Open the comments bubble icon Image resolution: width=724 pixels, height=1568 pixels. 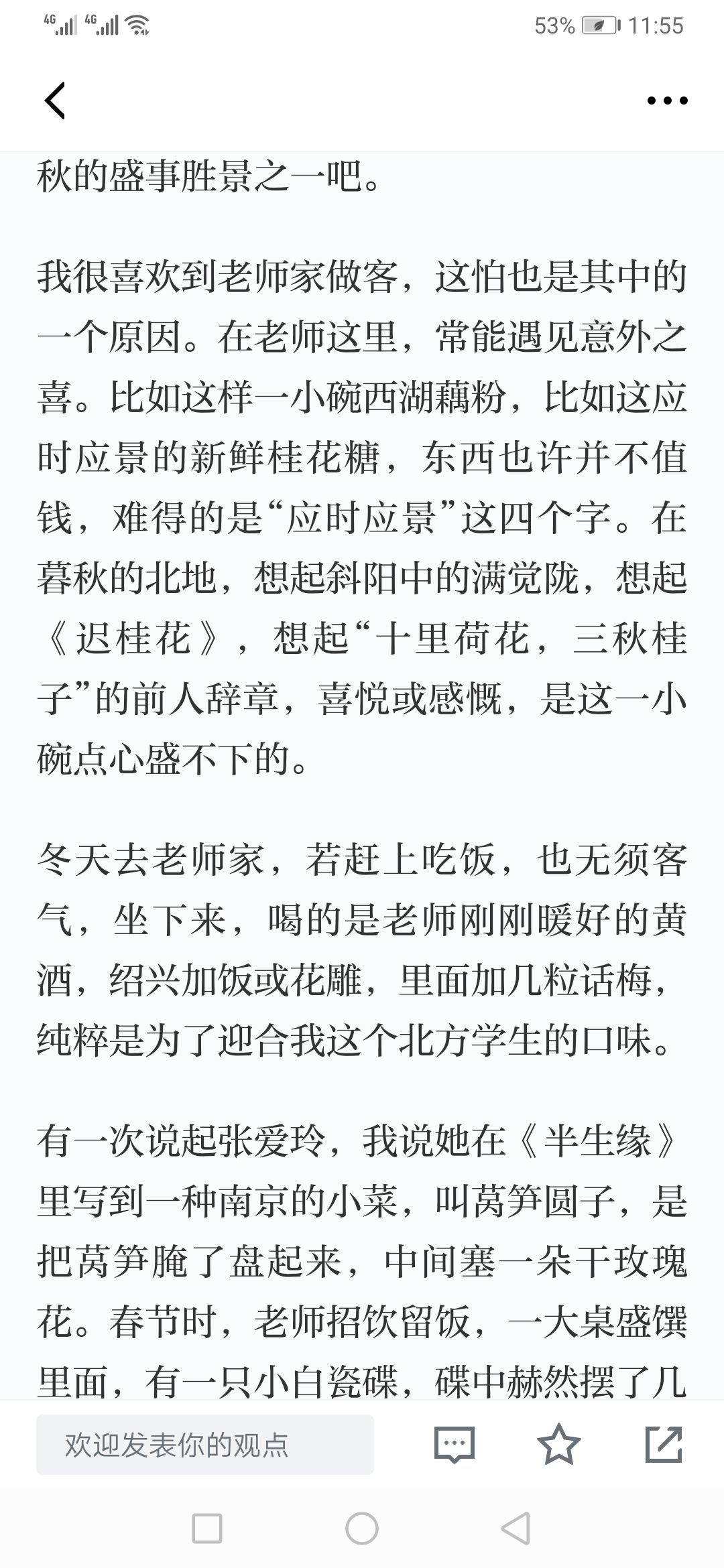(455, 1445)
